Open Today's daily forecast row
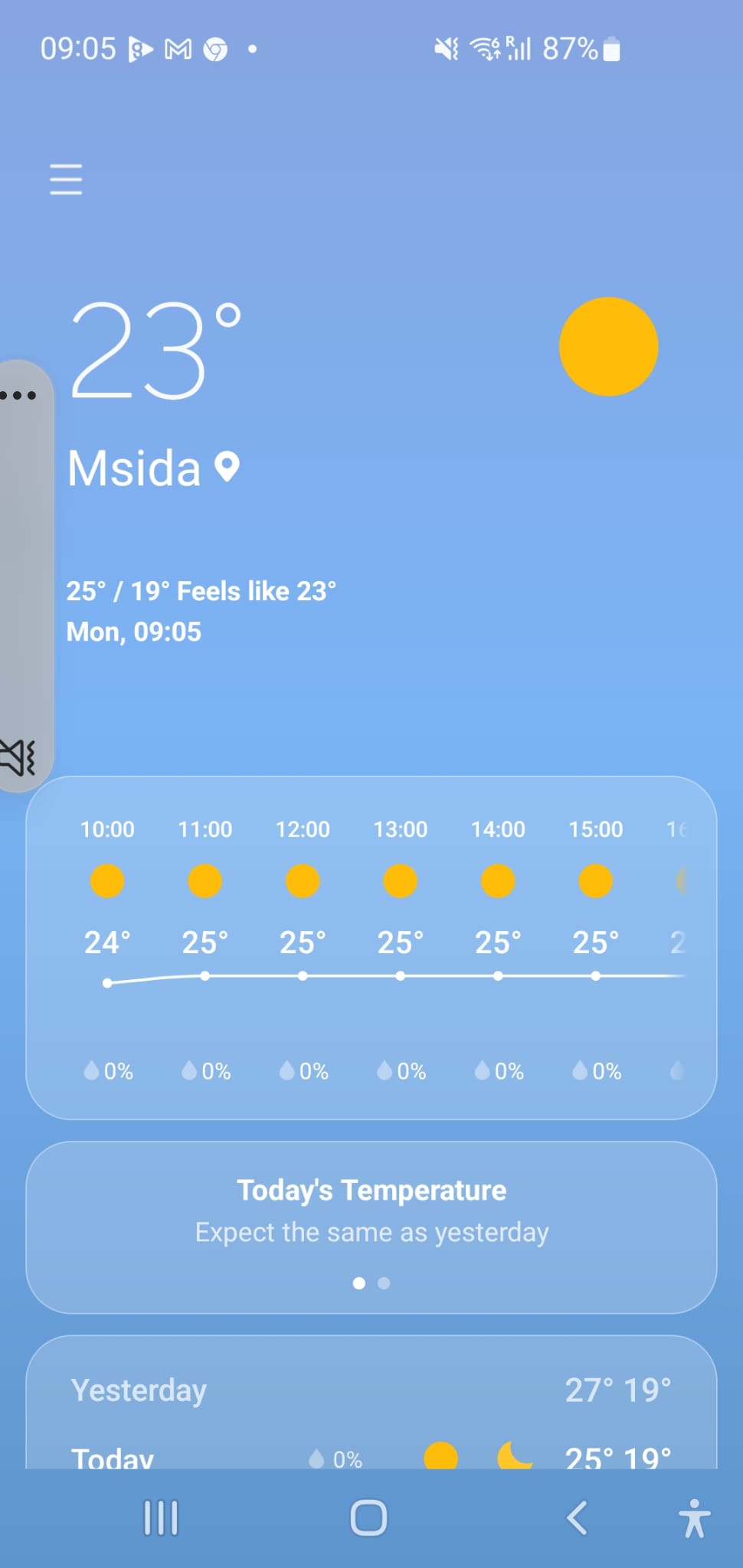The width and height of the screenshot is (743, 1568). 371,1456
